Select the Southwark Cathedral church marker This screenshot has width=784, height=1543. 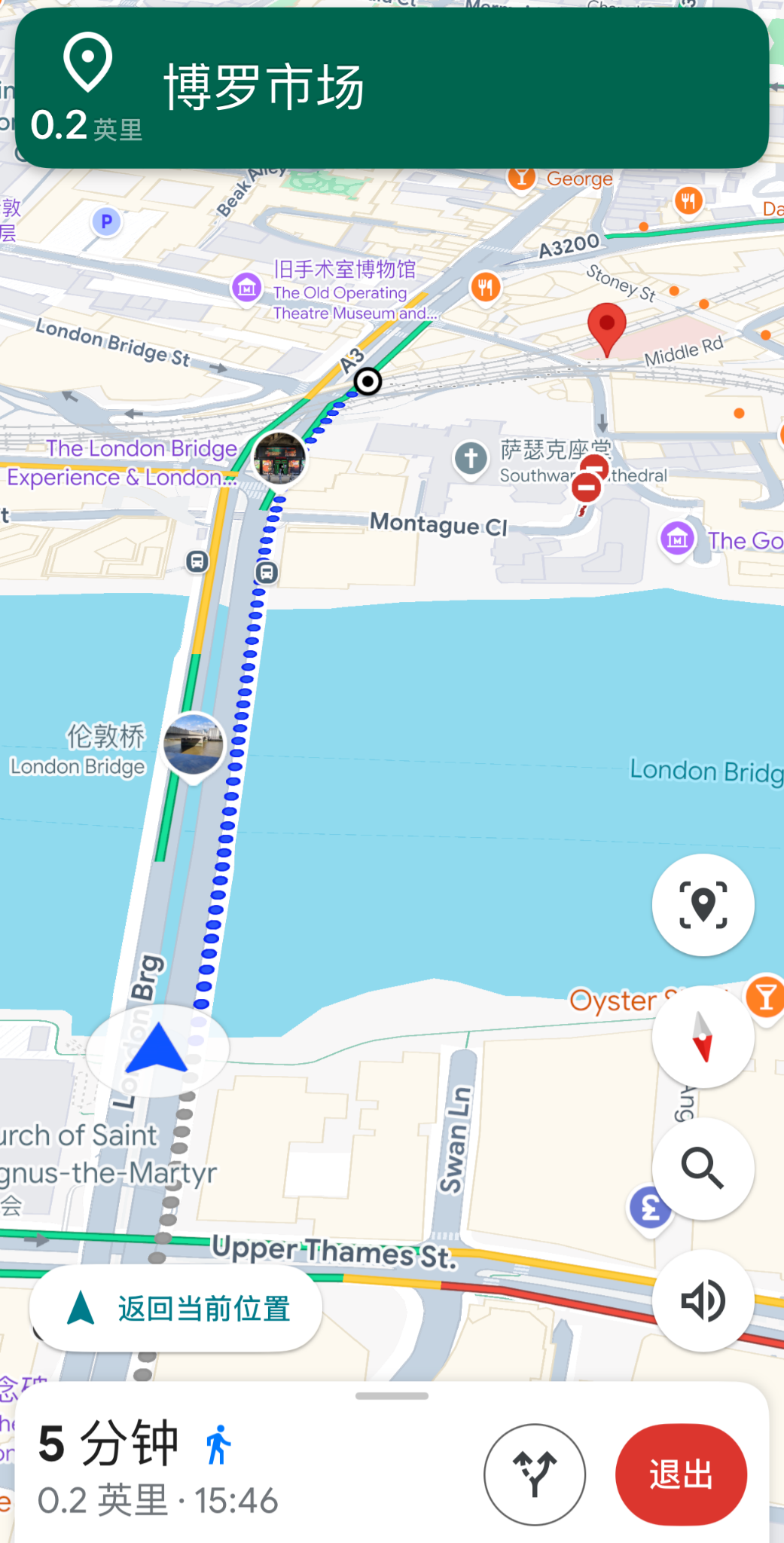pyautogui.click(x=471, y=457)
